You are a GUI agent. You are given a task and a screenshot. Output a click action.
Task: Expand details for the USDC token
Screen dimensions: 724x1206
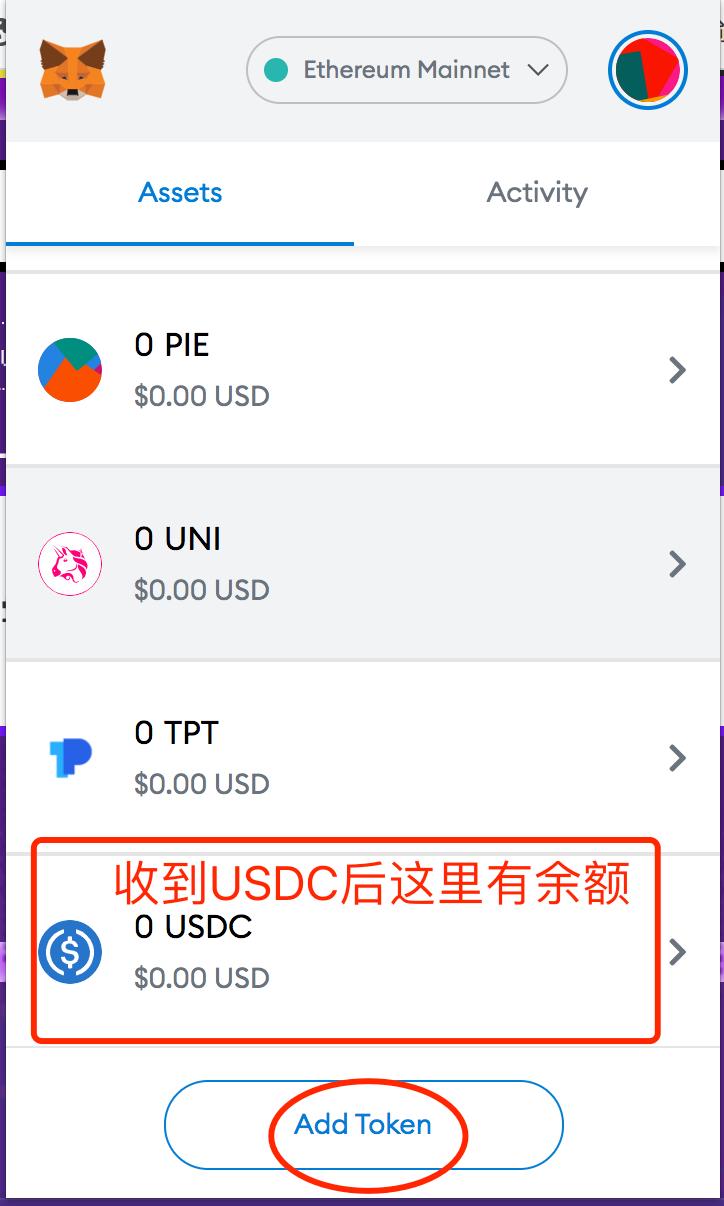676,951
